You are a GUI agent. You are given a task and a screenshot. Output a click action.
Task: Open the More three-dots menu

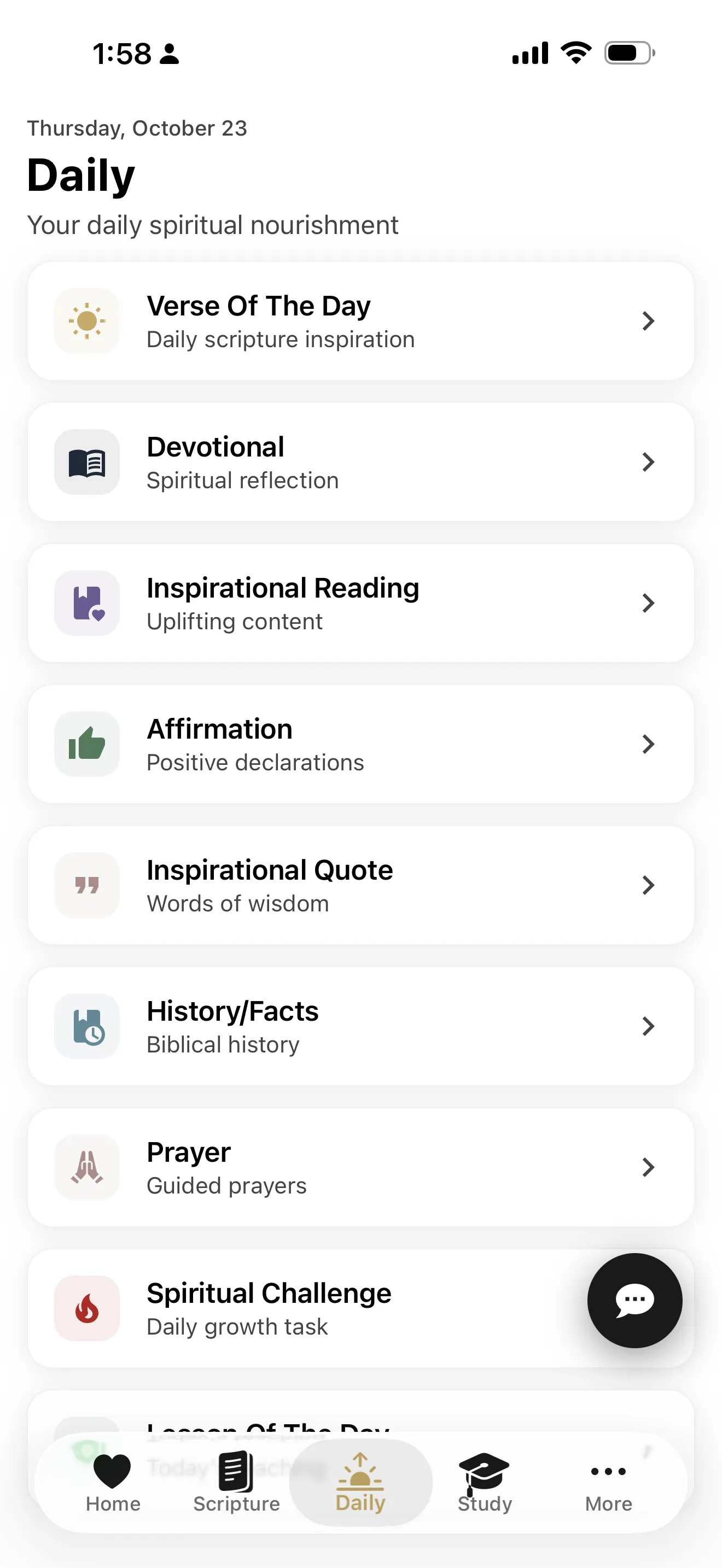click(608, 1472)
